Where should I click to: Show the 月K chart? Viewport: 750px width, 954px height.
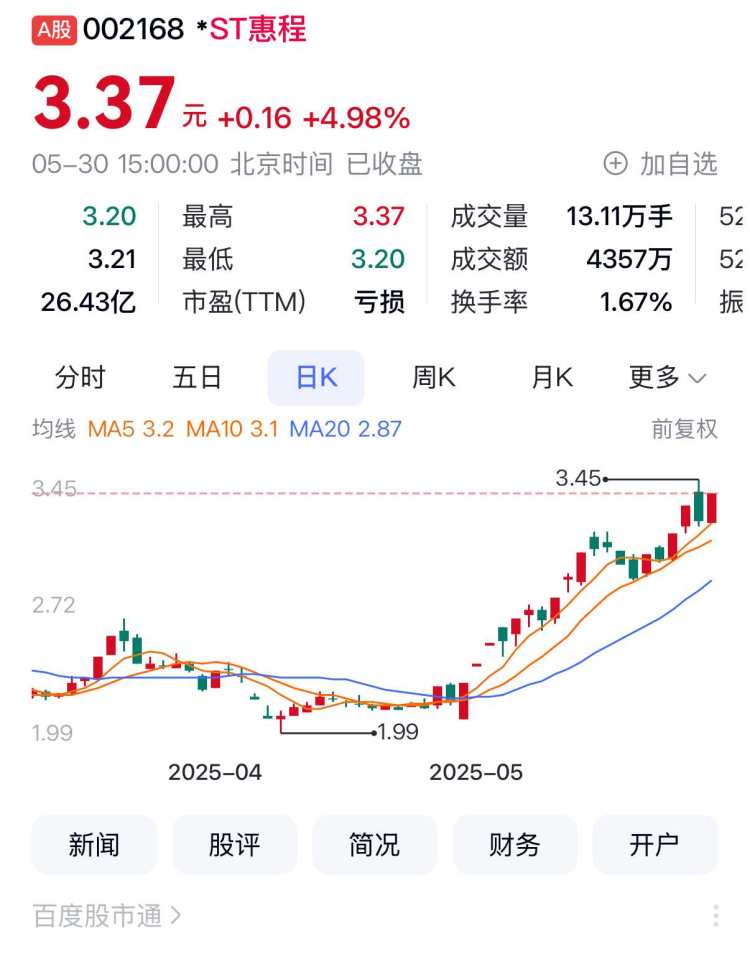pos(552,378)
